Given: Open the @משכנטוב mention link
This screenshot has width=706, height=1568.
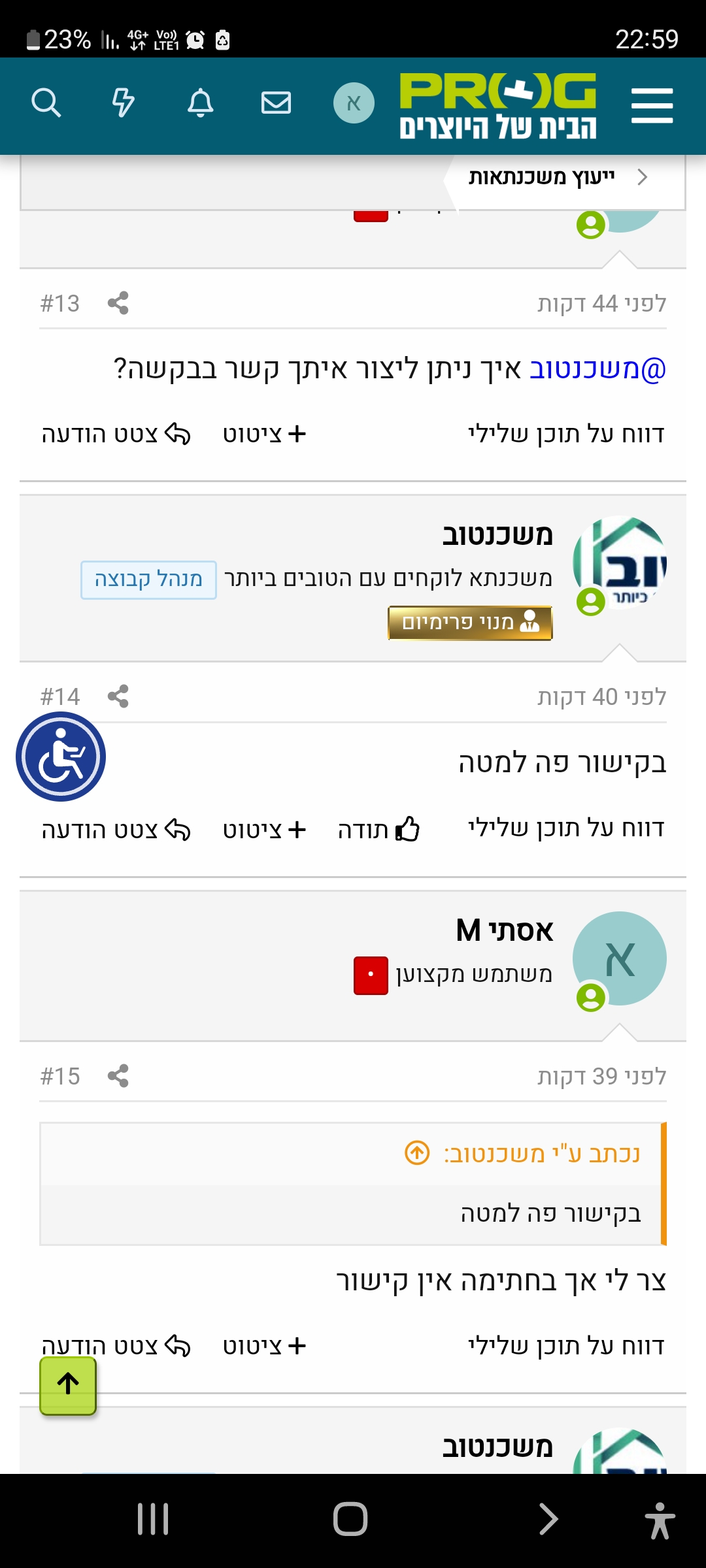Looking at the screenshot, I should (597, 369).
